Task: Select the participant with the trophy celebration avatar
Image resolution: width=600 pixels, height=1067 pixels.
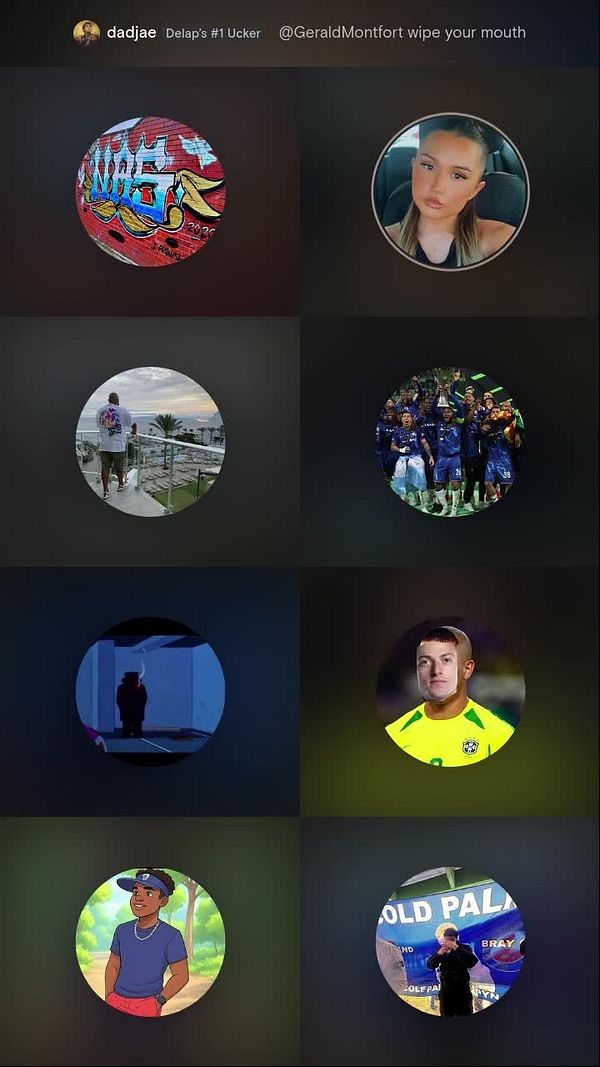Action: pyautogui.click(x=450, y=441)
